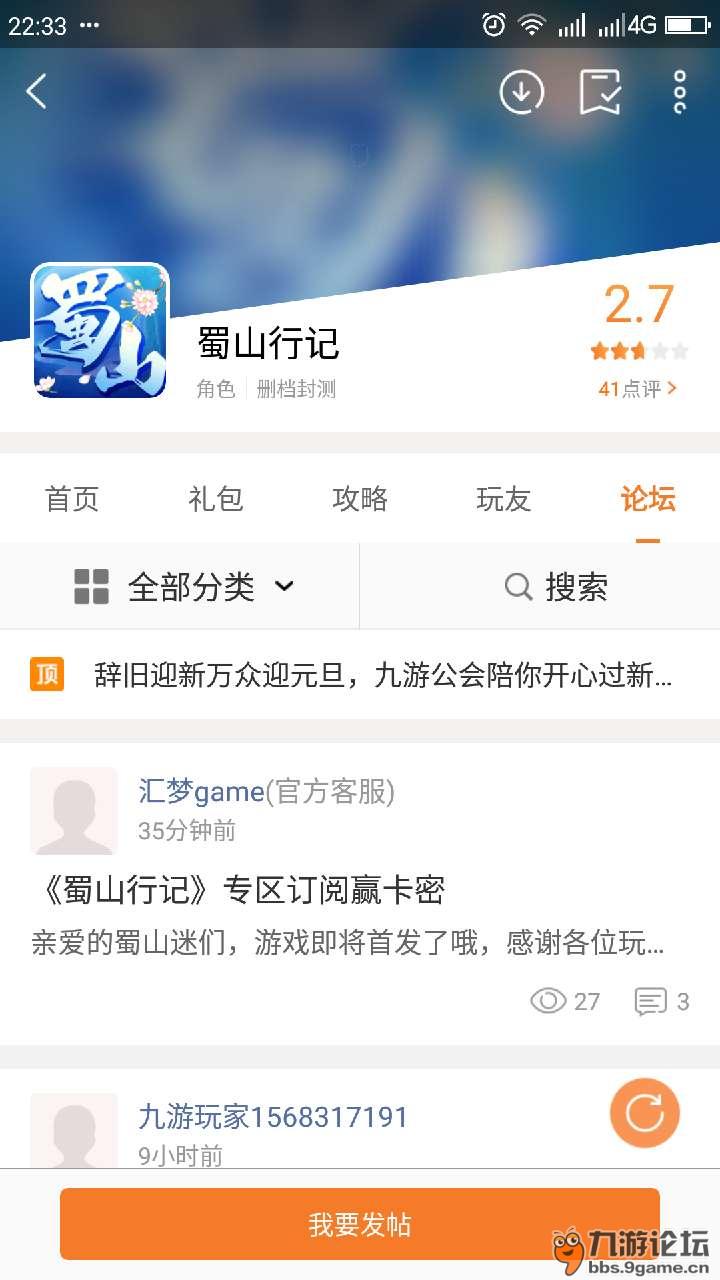
Task: Switch to the 玩友 tab
Action: (x=504, y=499)
